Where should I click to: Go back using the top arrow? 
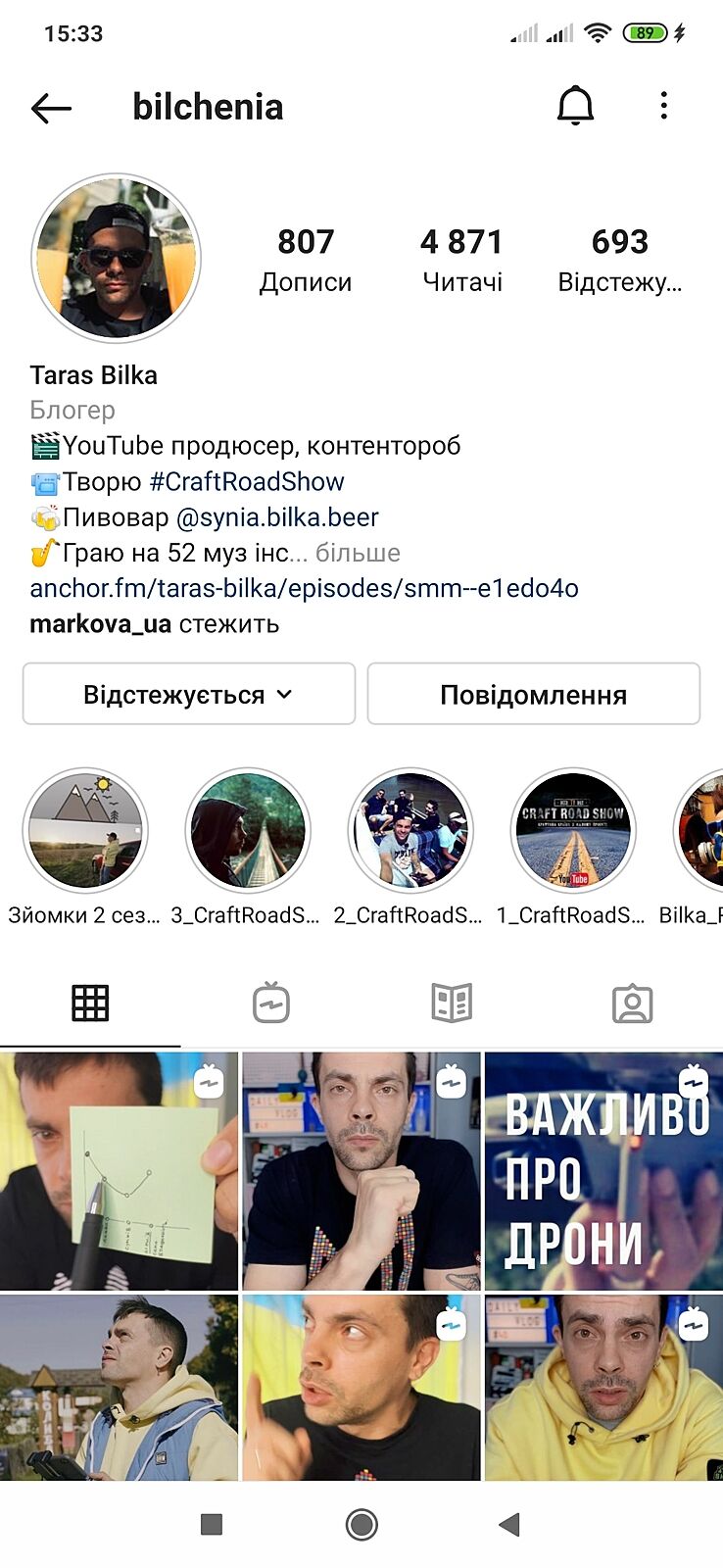tap(51, 108)
